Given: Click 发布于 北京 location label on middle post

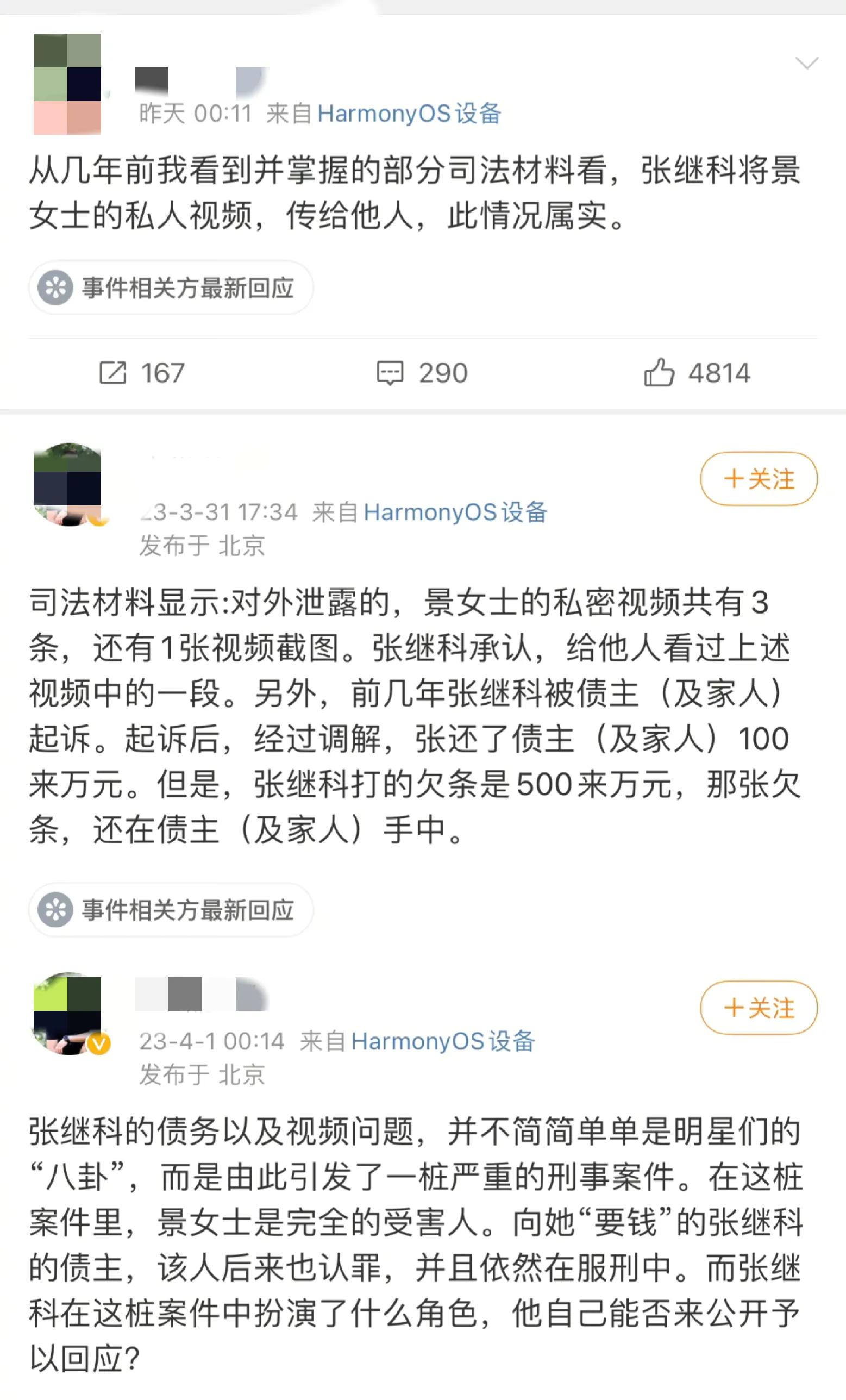Looking at the screenshot, I should point(202,546).
